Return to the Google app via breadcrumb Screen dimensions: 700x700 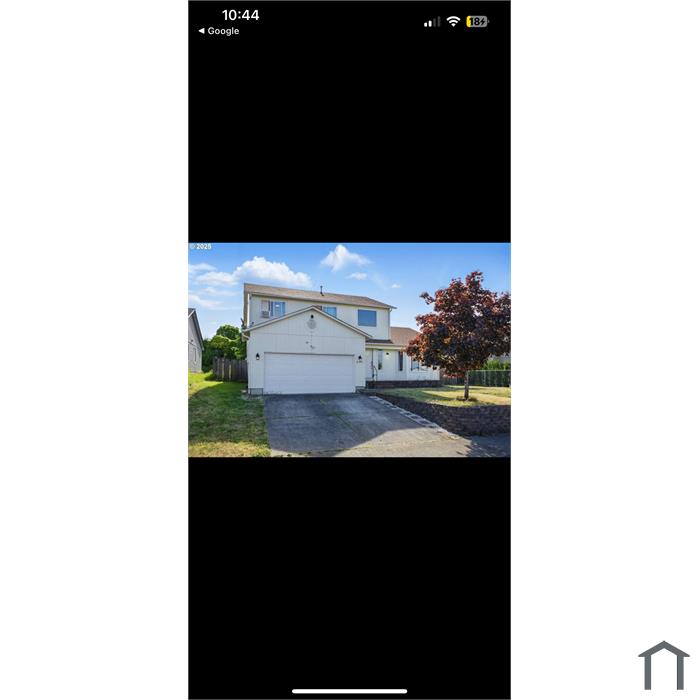[x=219, y=31]
